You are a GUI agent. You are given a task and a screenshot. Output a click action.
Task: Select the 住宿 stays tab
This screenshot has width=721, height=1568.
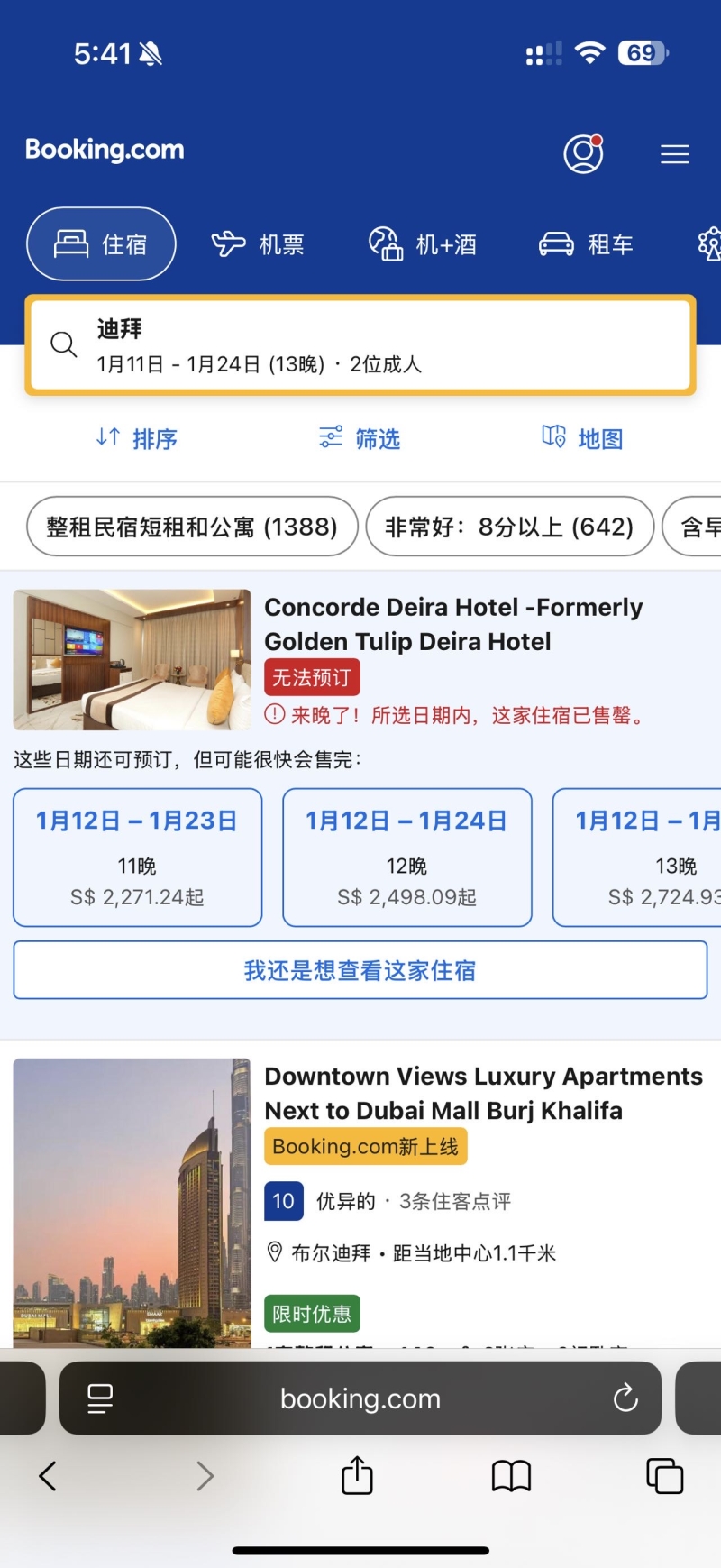101,244
